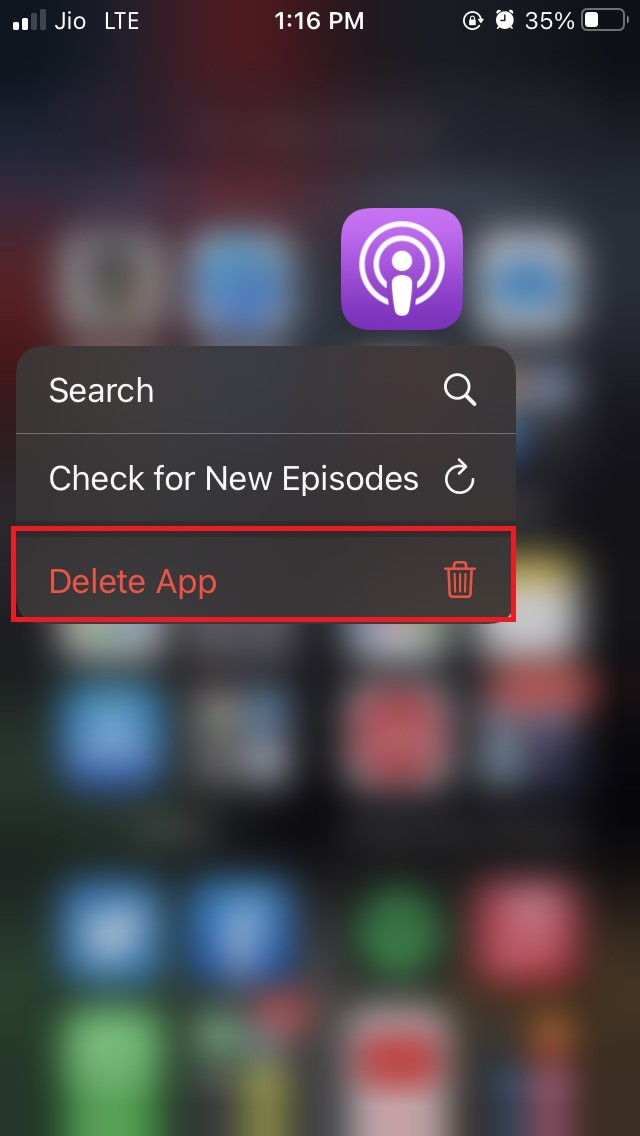The height and width of the screenshot is (1136, 640).
Task: Select Search from the context menu
Action: point(265,390)
